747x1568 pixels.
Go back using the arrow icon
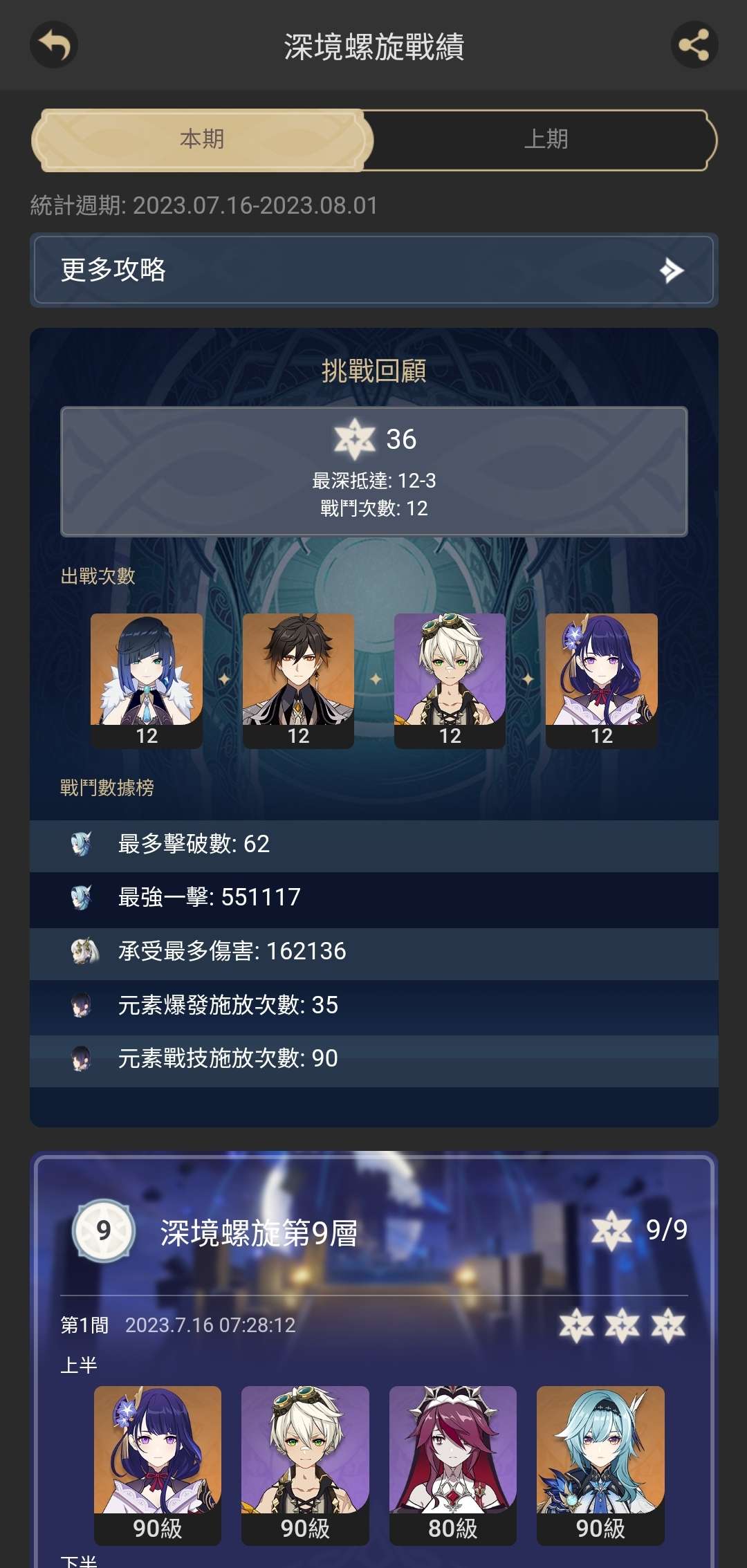[x=54, y=46]
